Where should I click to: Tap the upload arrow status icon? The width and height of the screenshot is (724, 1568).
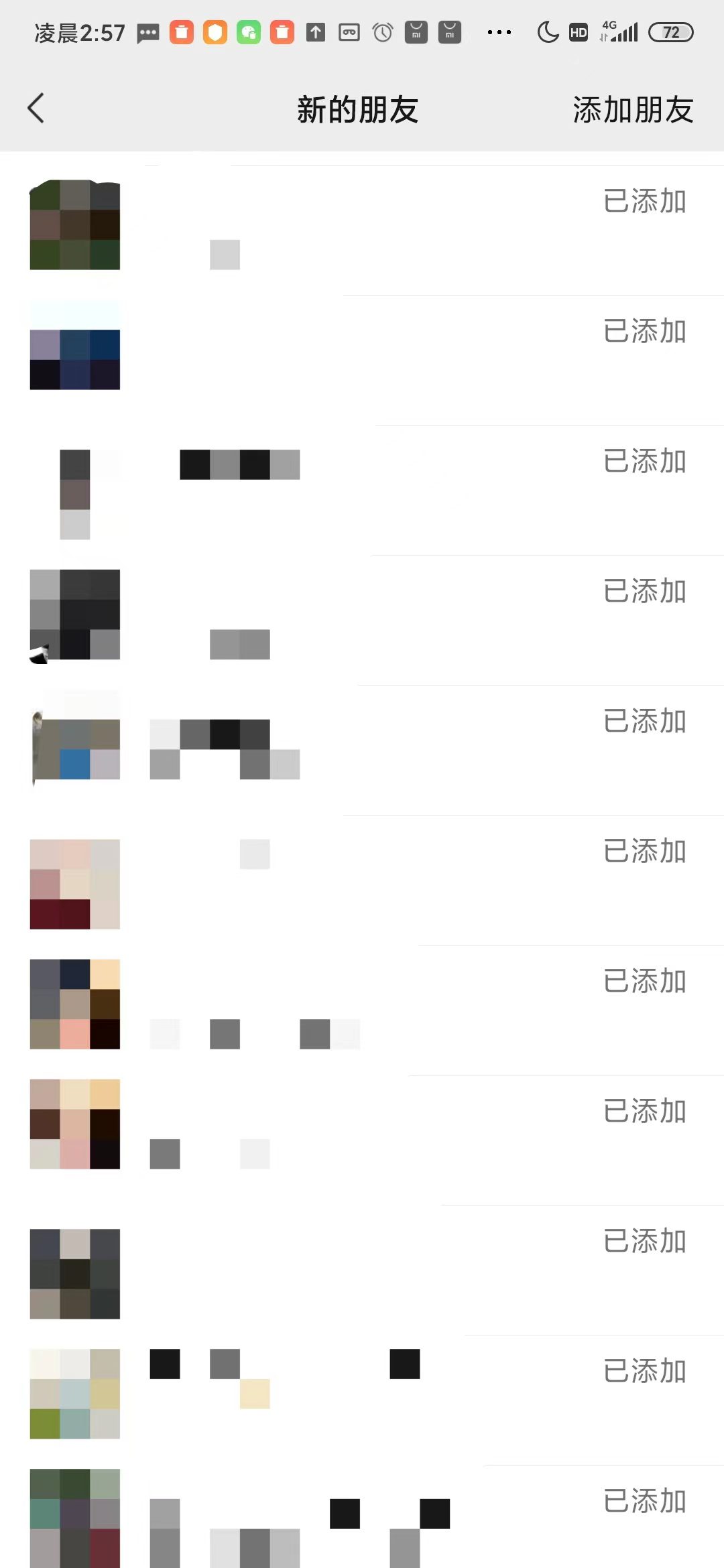pyautogui.click(x=316, y=31)
